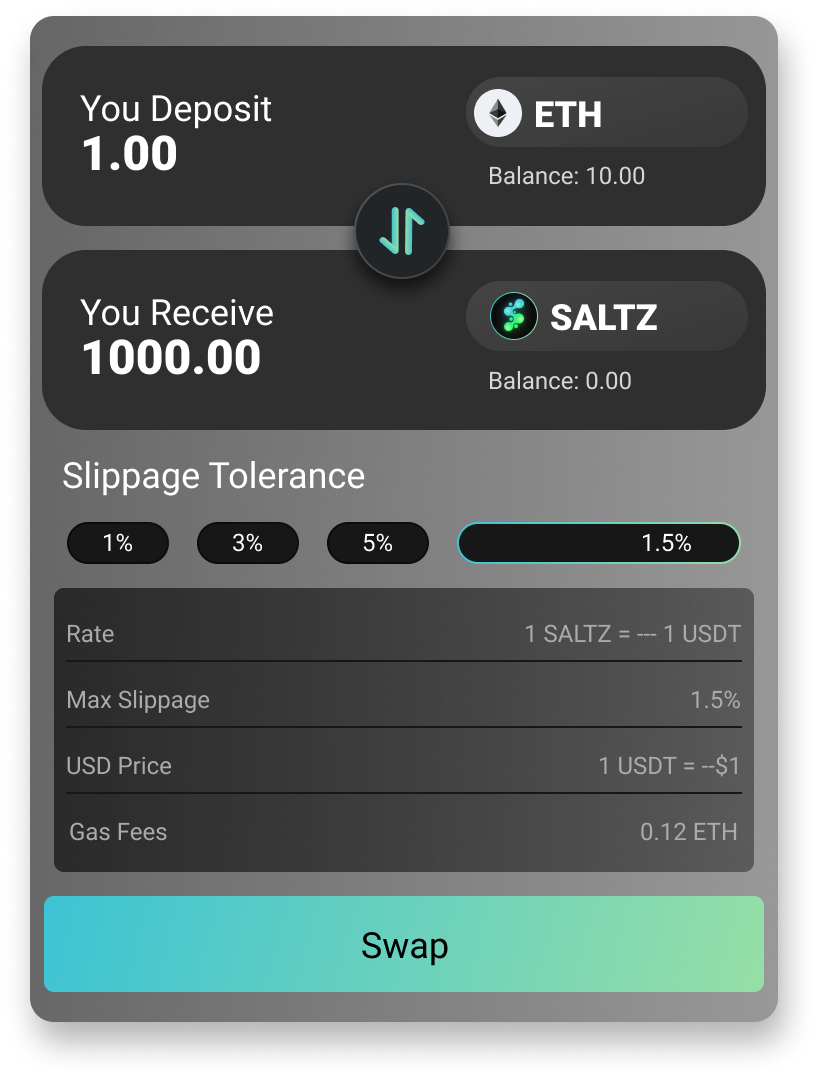
Task: Confirm with the Swap button
Action: 404,944
